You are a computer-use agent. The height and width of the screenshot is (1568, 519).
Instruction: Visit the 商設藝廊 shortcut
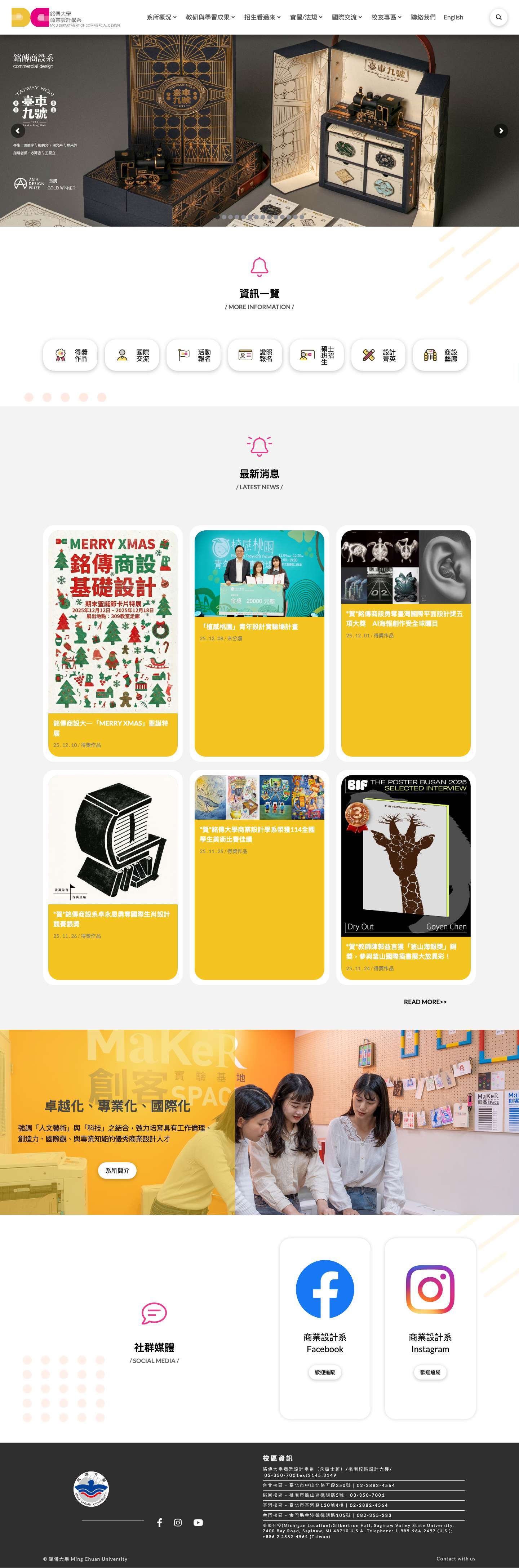(440, 355)
